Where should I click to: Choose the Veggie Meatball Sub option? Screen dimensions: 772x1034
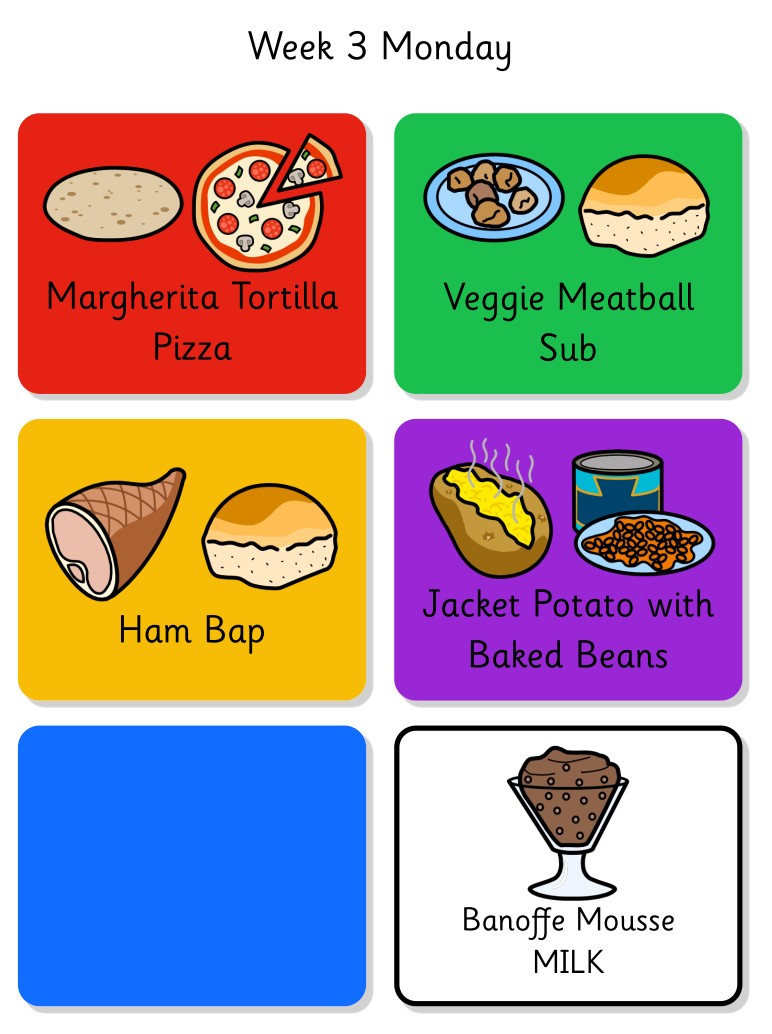[568, 253]
